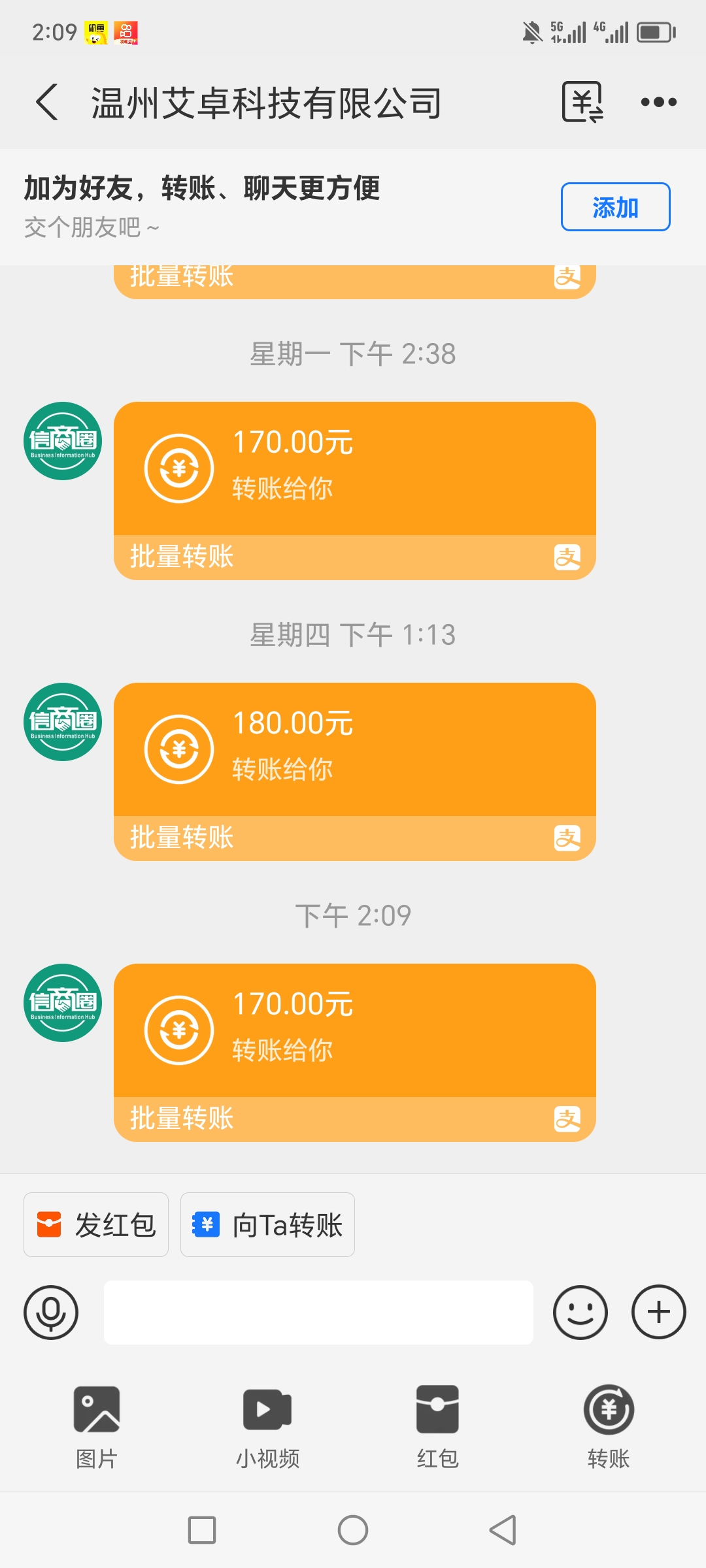Open transfer records icon in header
This screenshot has width=706, height=1568.
[582, 102]
